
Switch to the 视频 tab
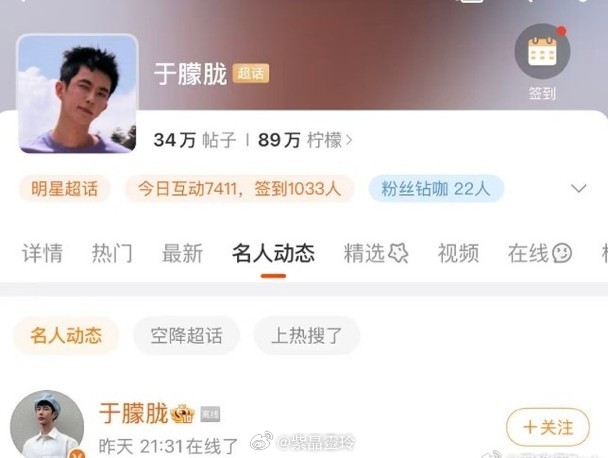[458, 253]
